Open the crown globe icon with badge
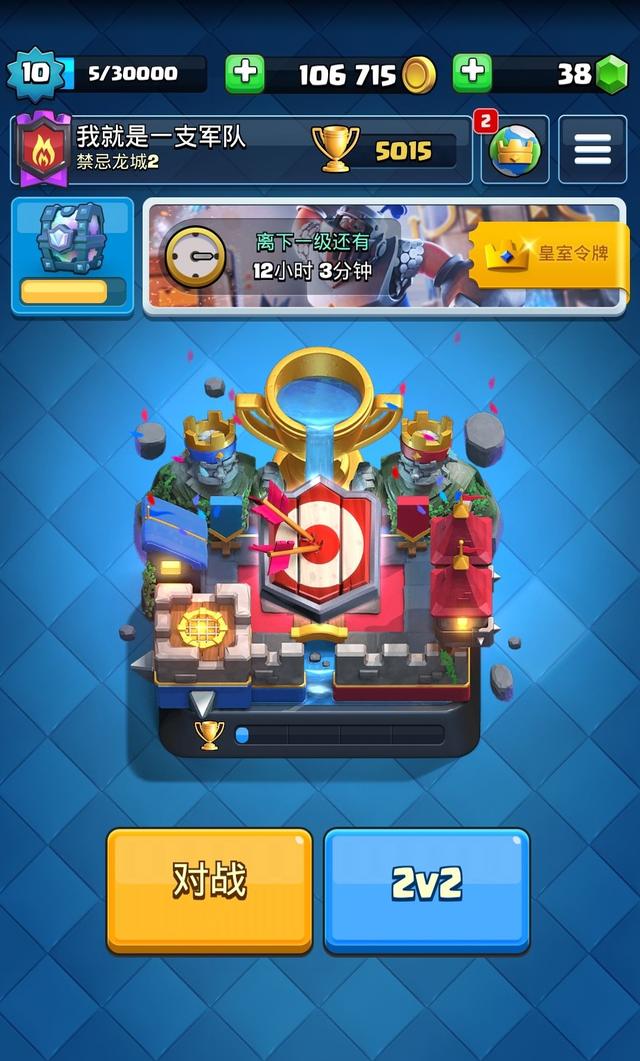Screen dimensions: 640x1061 (514, 150)
